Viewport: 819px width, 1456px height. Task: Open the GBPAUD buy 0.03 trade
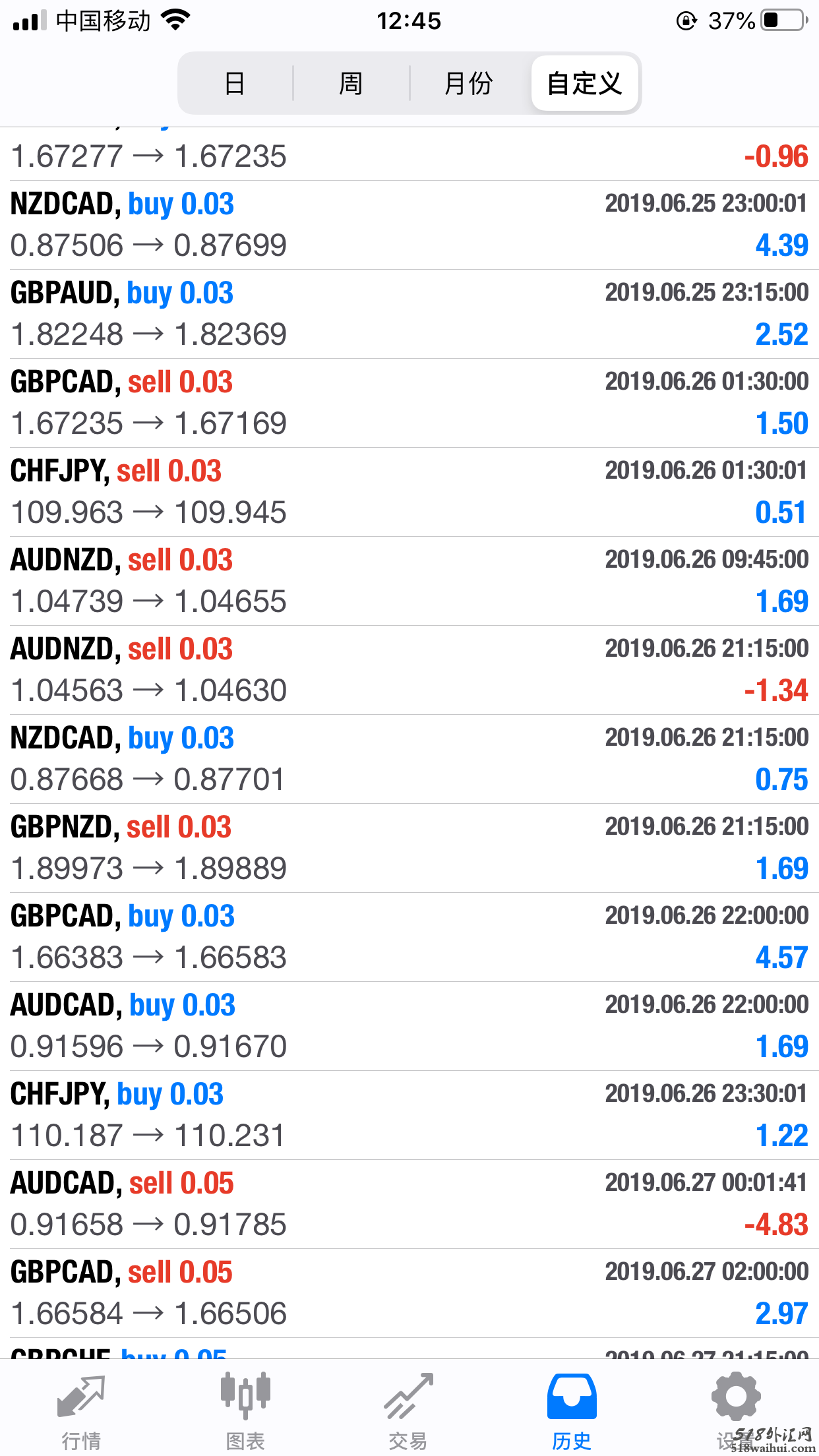point(409,314)
